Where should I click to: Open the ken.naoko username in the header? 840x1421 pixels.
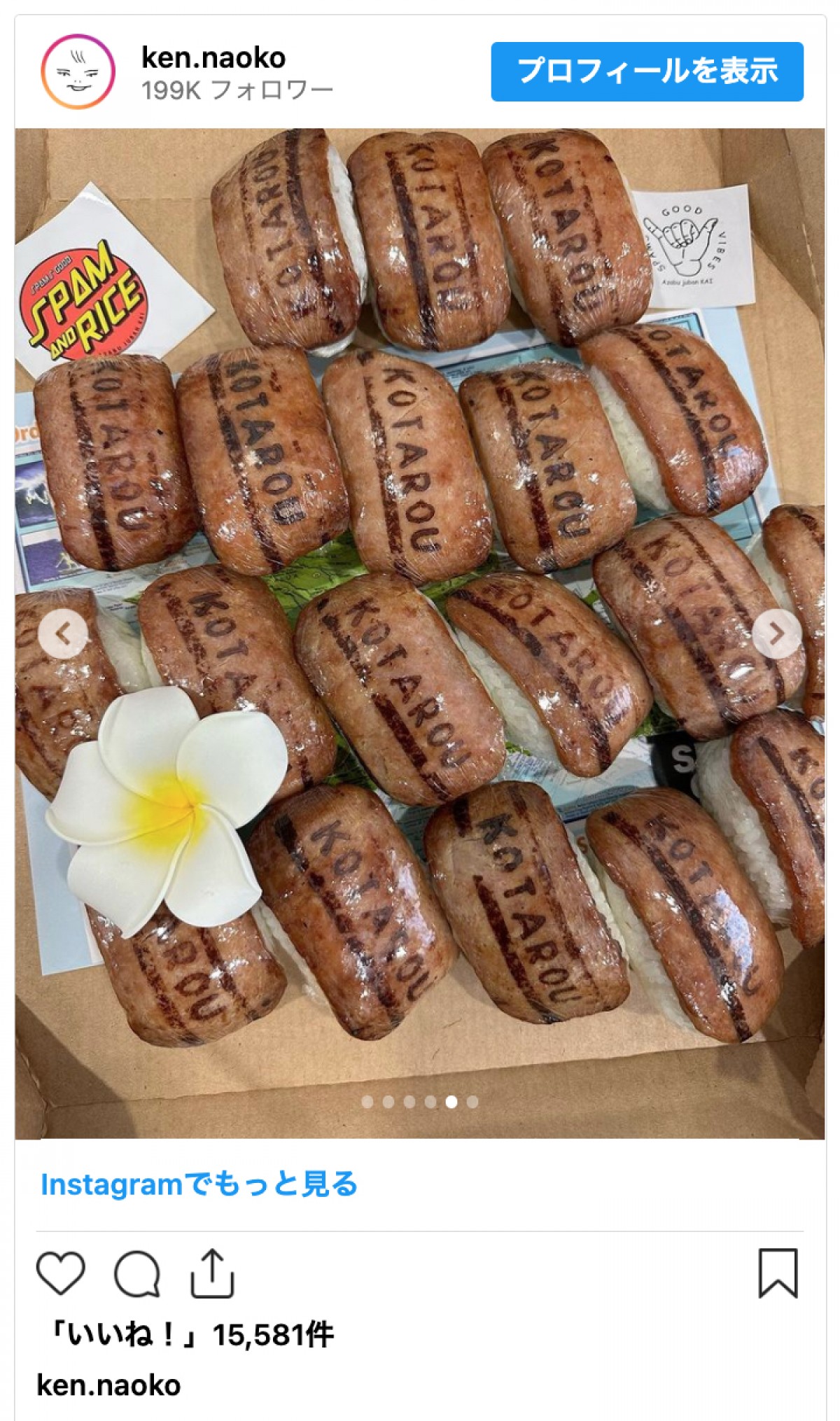tap(213, 57)
